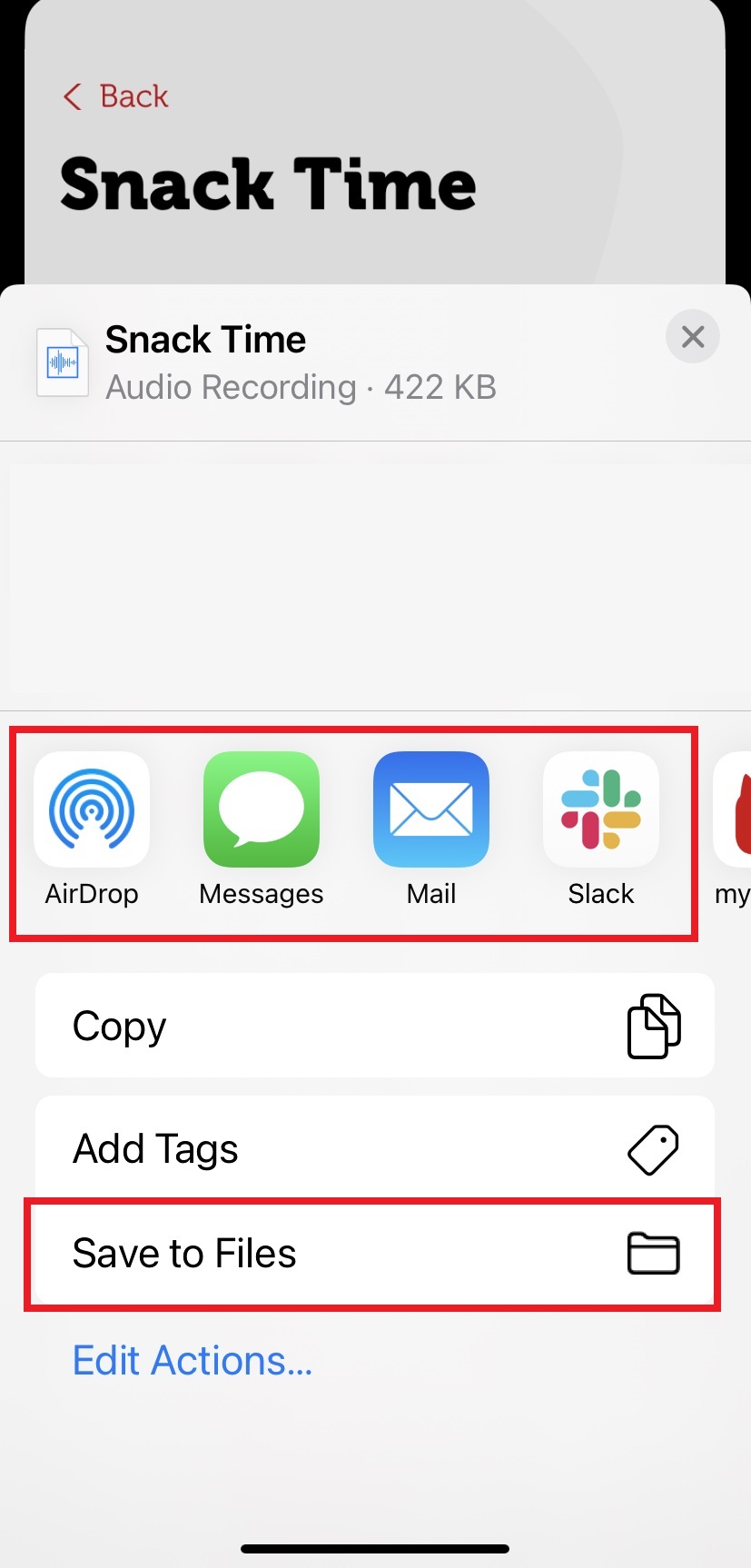Viewport: 751px width, 1568px height.
Task: Share the audio file to Slack
Action: (x=600, y=810)
